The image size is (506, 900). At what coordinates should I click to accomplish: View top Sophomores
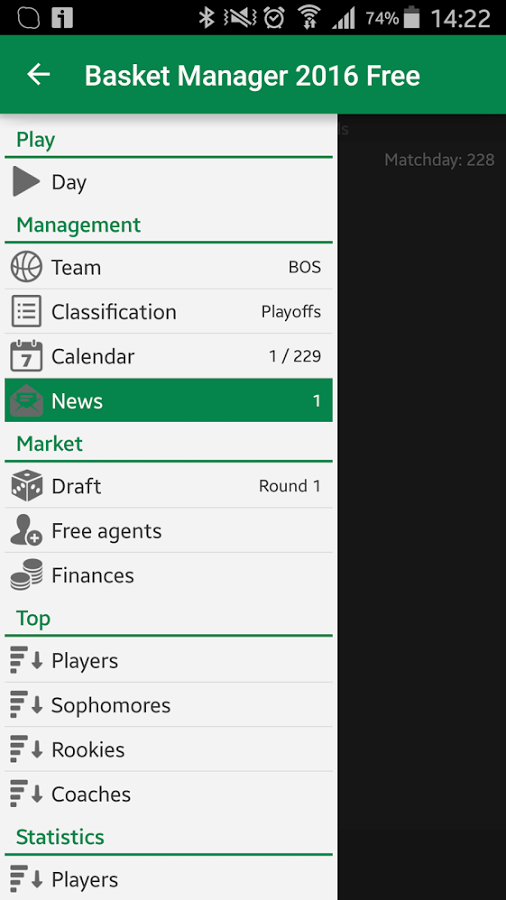click(169, 705)
